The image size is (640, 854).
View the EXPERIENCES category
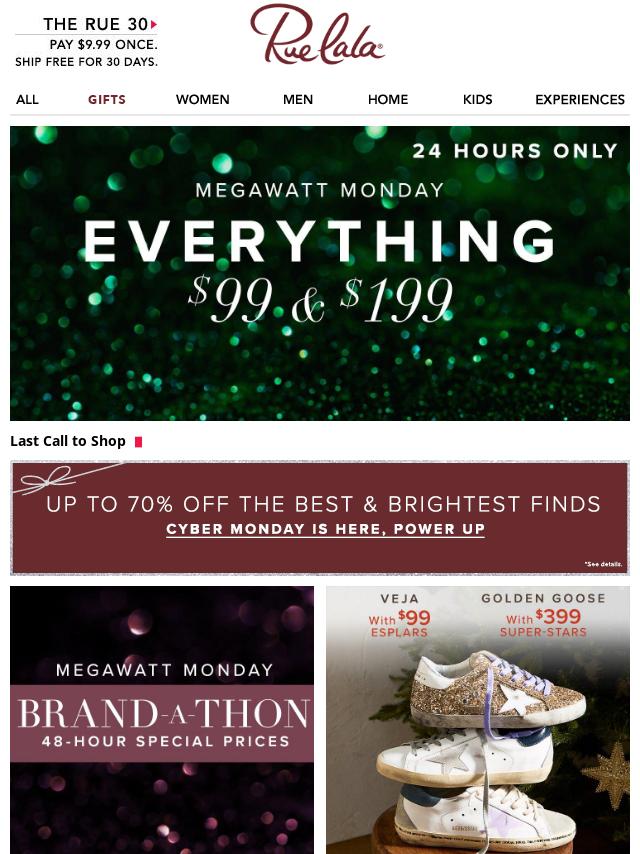[579, 99]
